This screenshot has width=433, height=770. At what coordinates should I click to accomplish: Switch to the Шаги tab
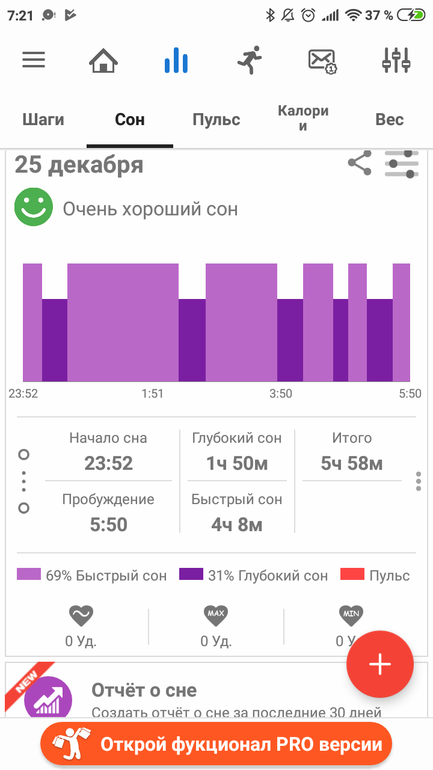click(43, 119)
